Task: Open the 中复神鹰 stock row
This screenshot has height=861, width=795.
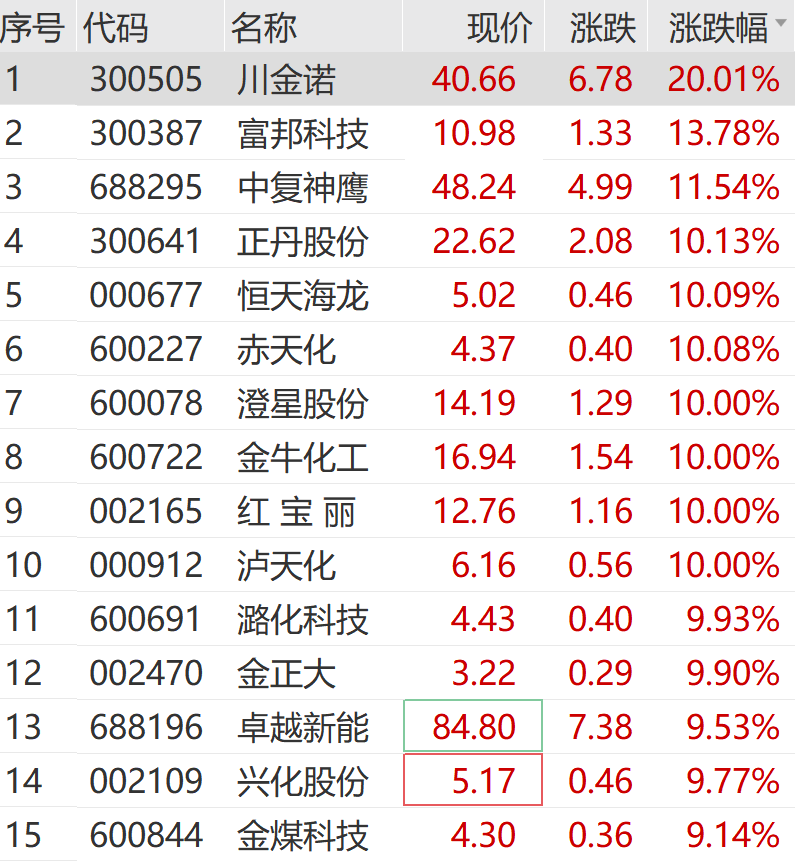Action: tap(303, 187)
